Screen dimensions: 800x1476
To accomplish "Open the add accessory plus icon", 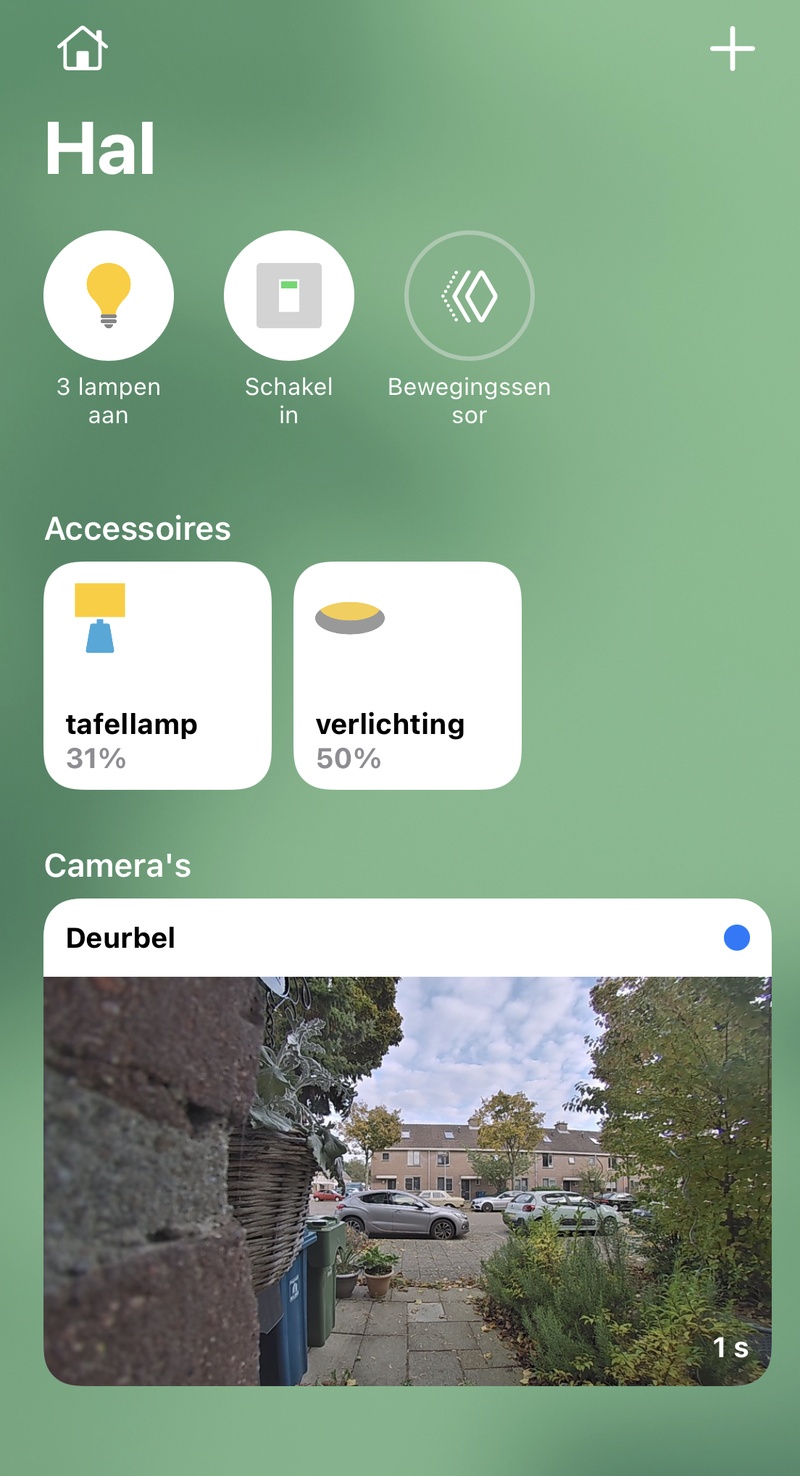I will [x=733, y=47].
